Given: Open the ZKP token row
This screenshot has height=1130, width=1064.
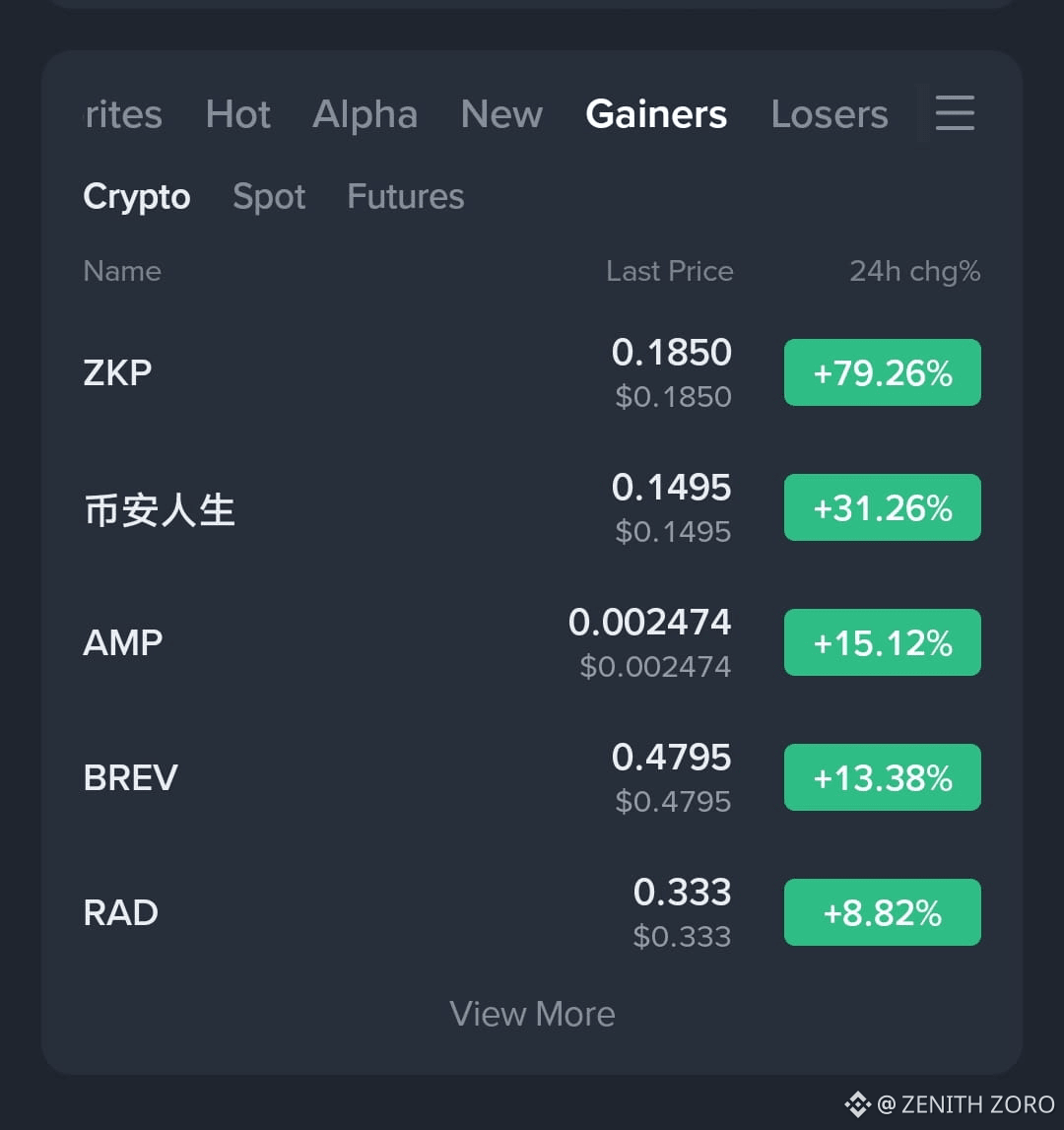Looking at the screenshot, I should click(x=118, y=372).
